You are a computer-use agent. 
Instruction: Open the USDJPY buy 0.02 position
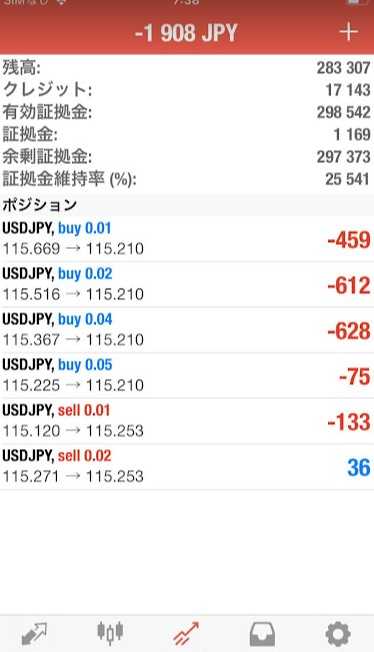(x=187, y=285)
